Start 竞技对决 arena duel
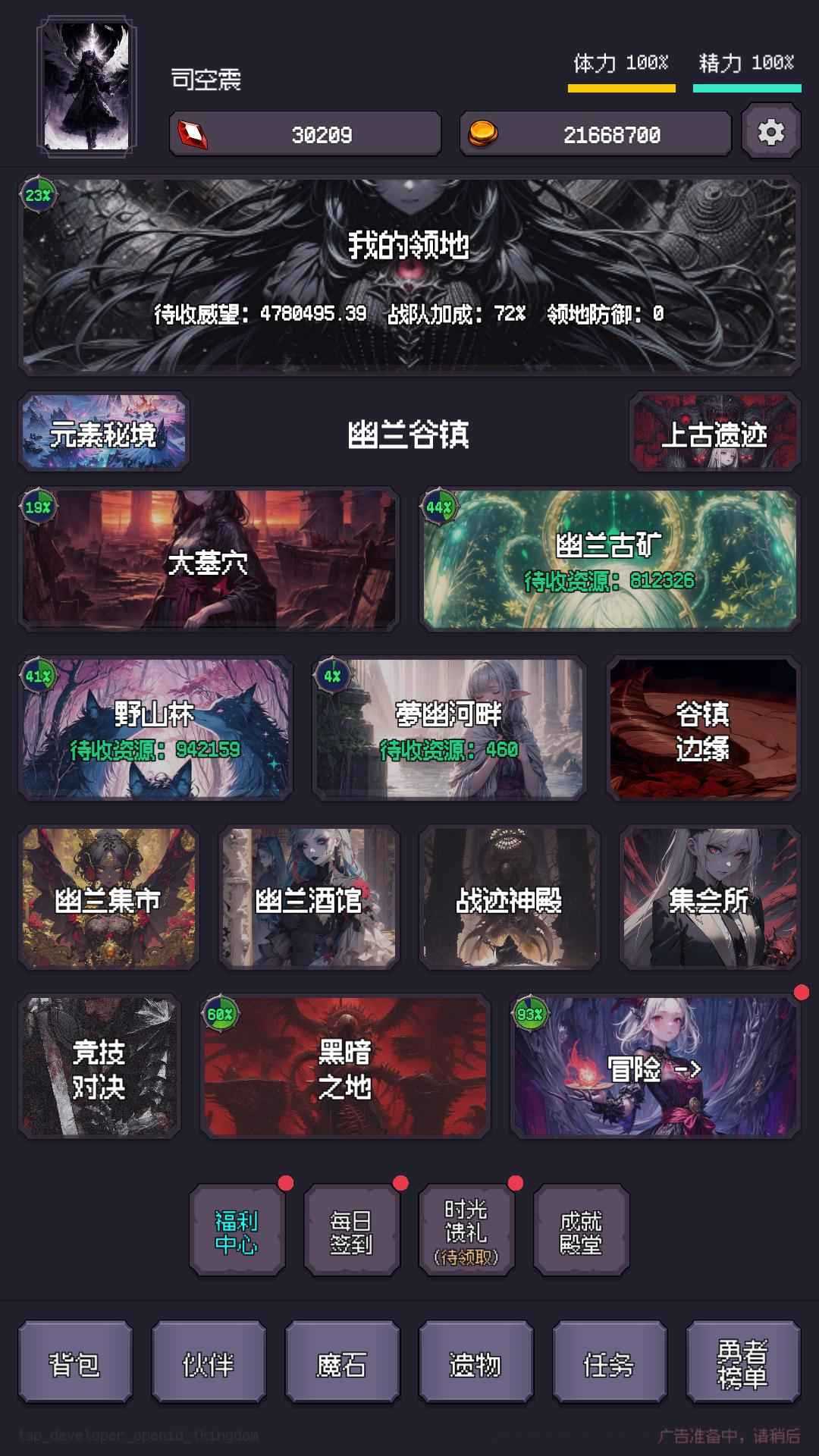Viewport: 819px width, 1456px height. [x=99, y=1068]
